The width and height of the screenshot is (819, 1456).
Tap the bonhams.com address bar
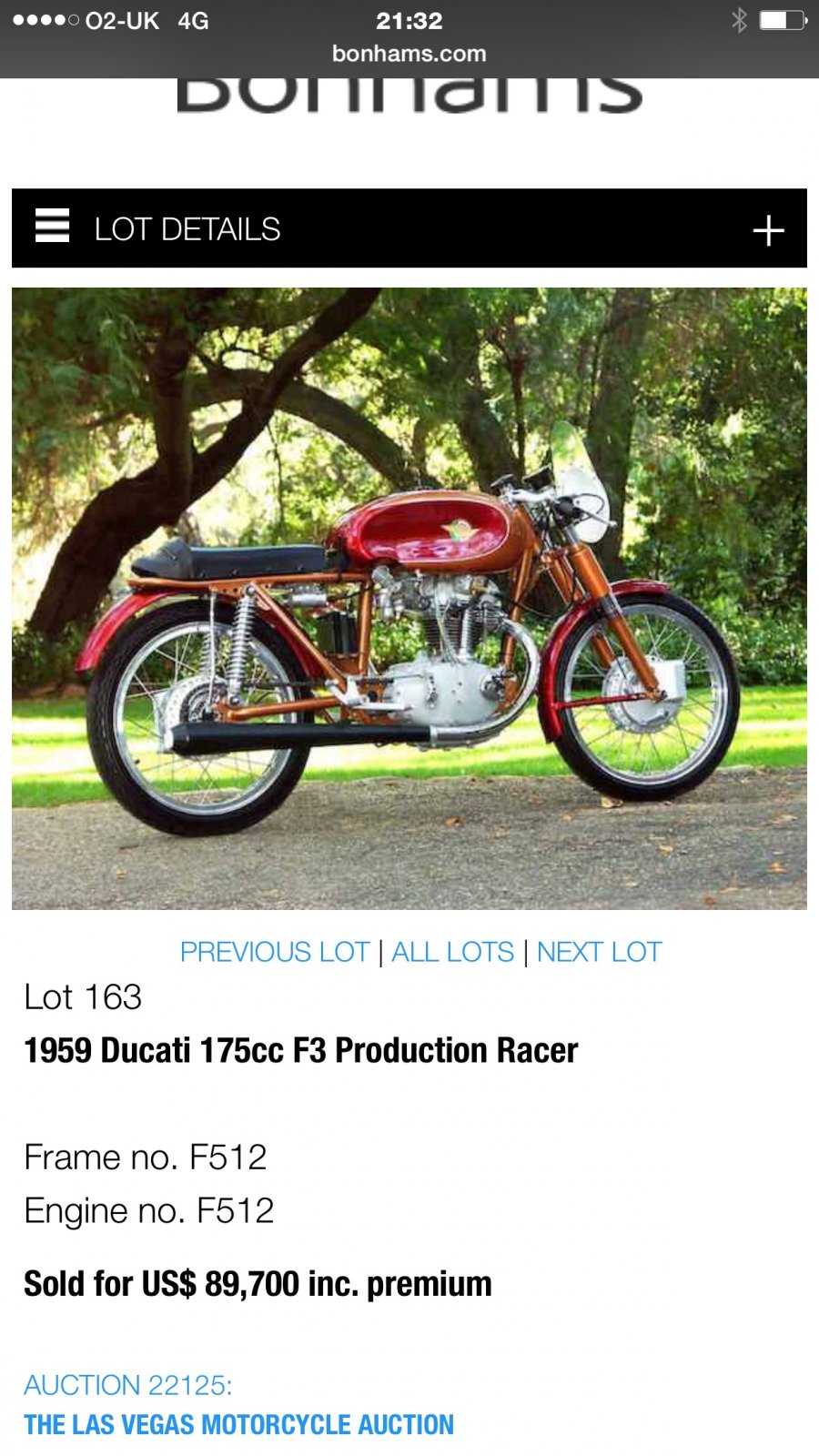(x=409, y=54)
